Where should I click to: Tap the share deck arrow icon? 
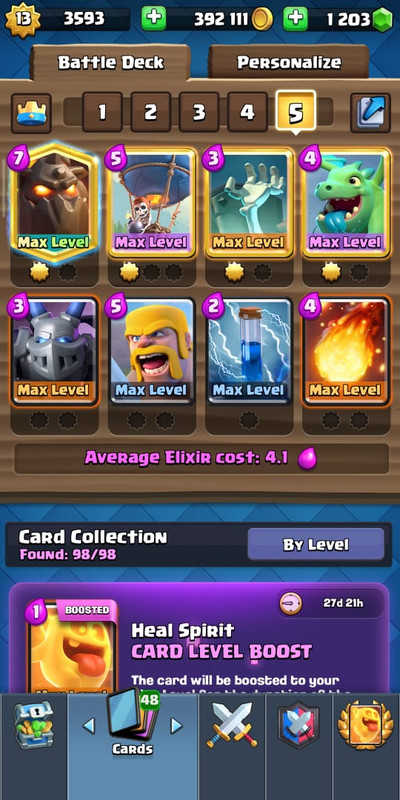[370, 113]
